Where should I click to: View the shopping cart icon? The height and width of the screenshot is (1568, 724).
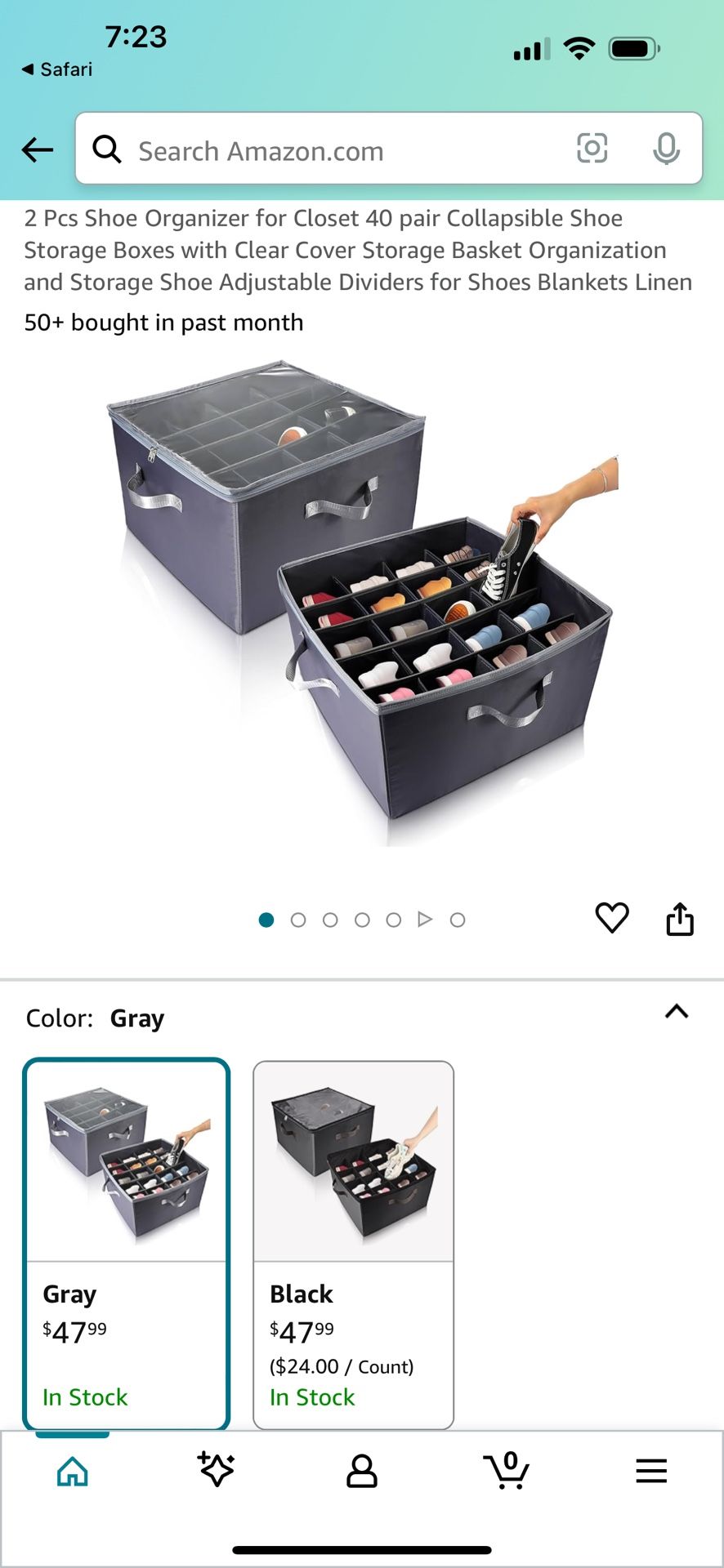pyautogui.click(x=507, y=1470)
